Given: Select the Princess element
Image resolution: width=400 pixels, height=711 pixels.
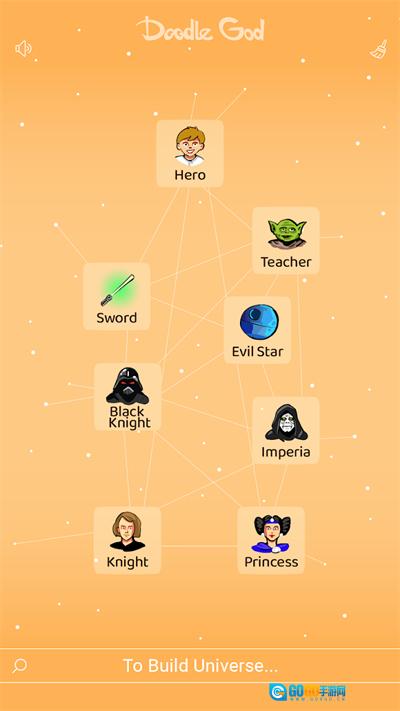Looking at the screenshot, I should point(271,541).
